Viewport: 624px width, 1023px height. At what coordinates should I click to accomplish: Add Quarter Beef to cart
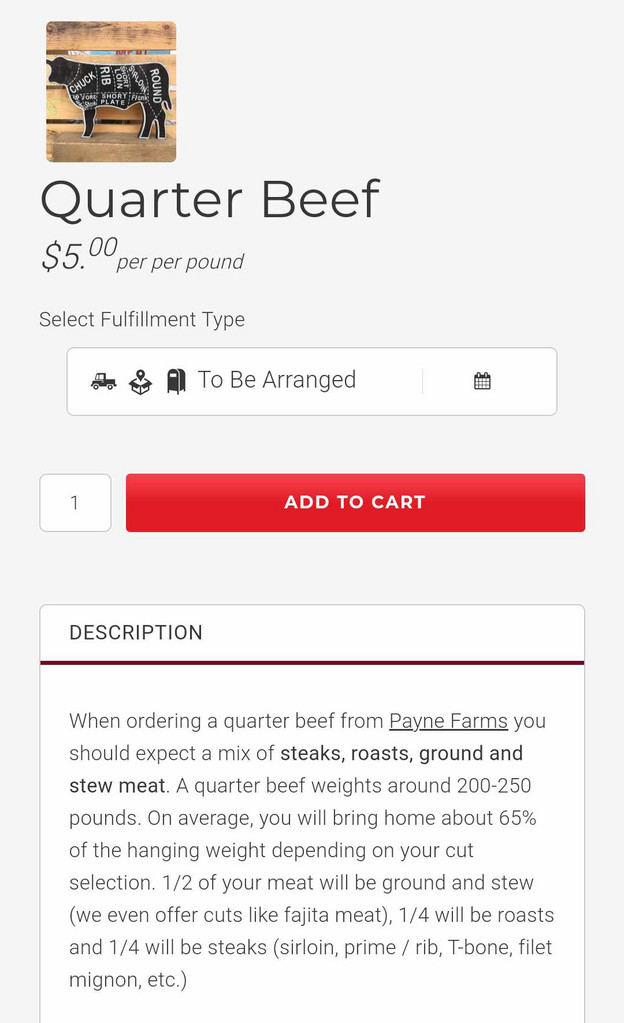355,503
